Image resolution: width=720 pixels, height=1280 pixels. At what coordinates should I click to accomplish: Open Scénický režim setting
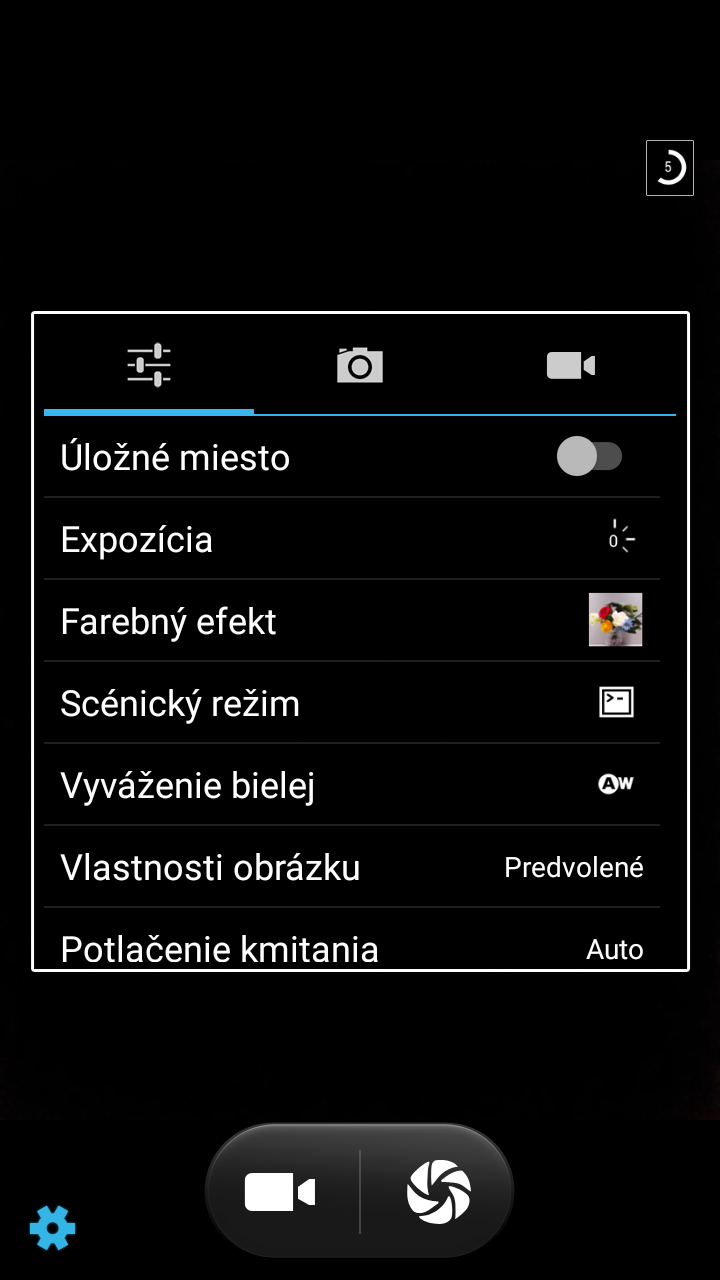click(352, 703)
